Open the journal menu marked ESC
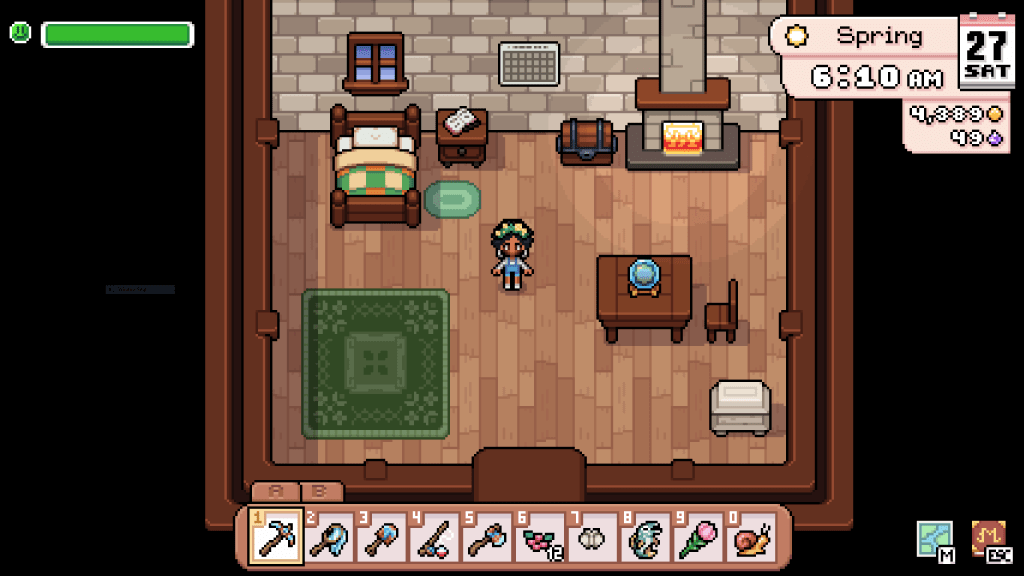 tap(988, 539)
